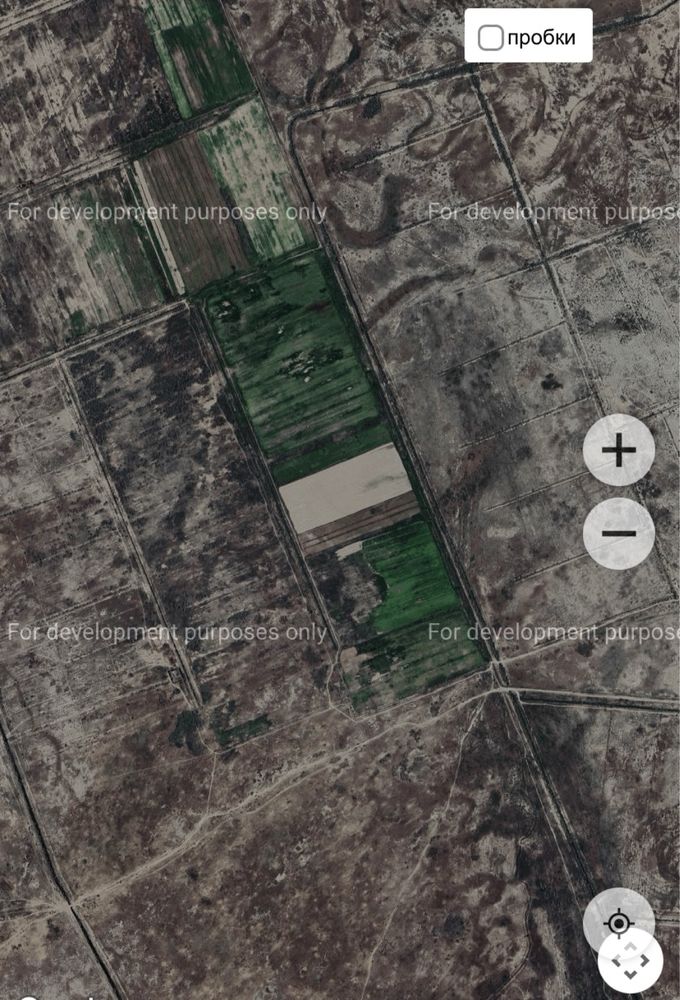Image resolution: width=680 pixels, height=1000 pixels.
Task: Zoom in with the plus button
Action: point(619,450)
